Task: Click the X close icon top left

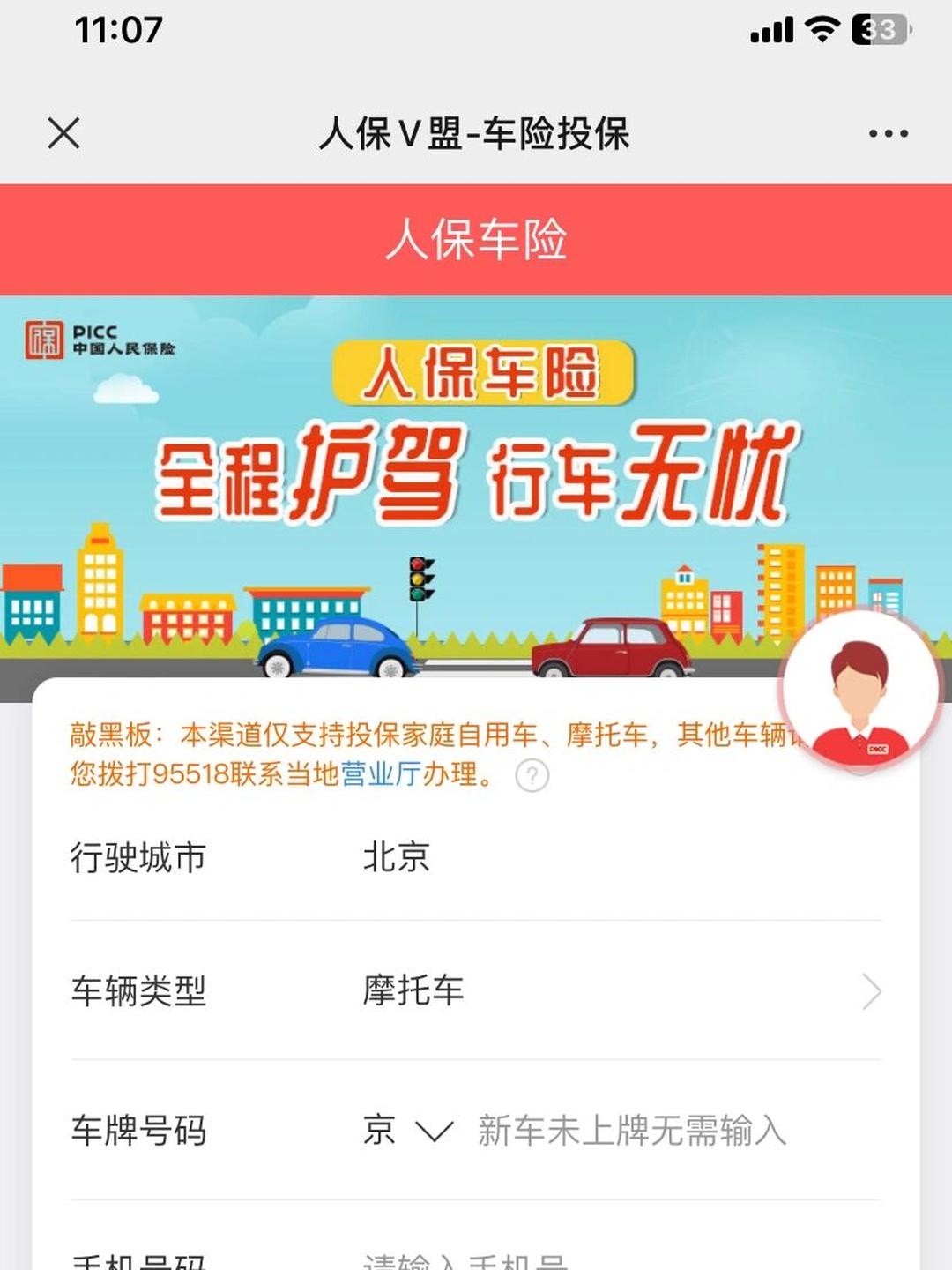Action: [63, 132]
